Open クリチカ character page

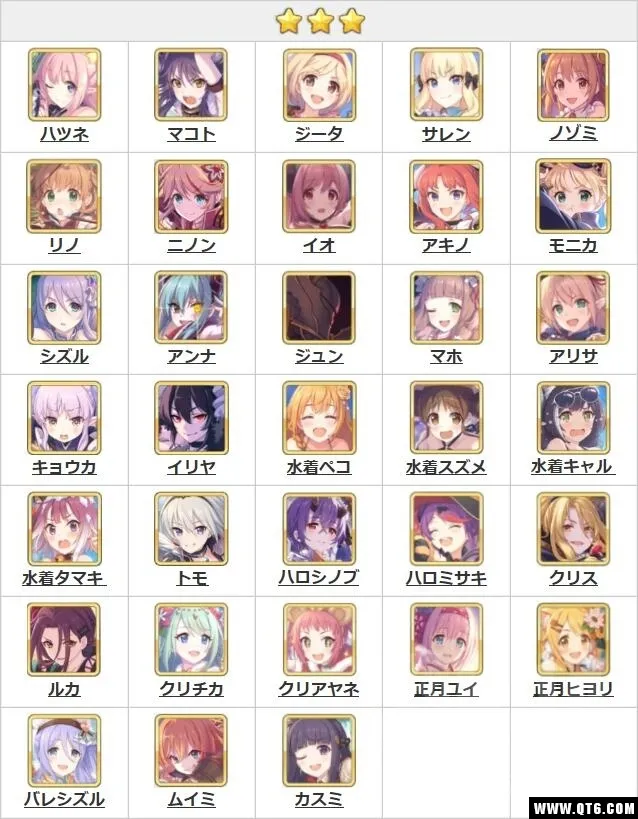pos(191,689)
